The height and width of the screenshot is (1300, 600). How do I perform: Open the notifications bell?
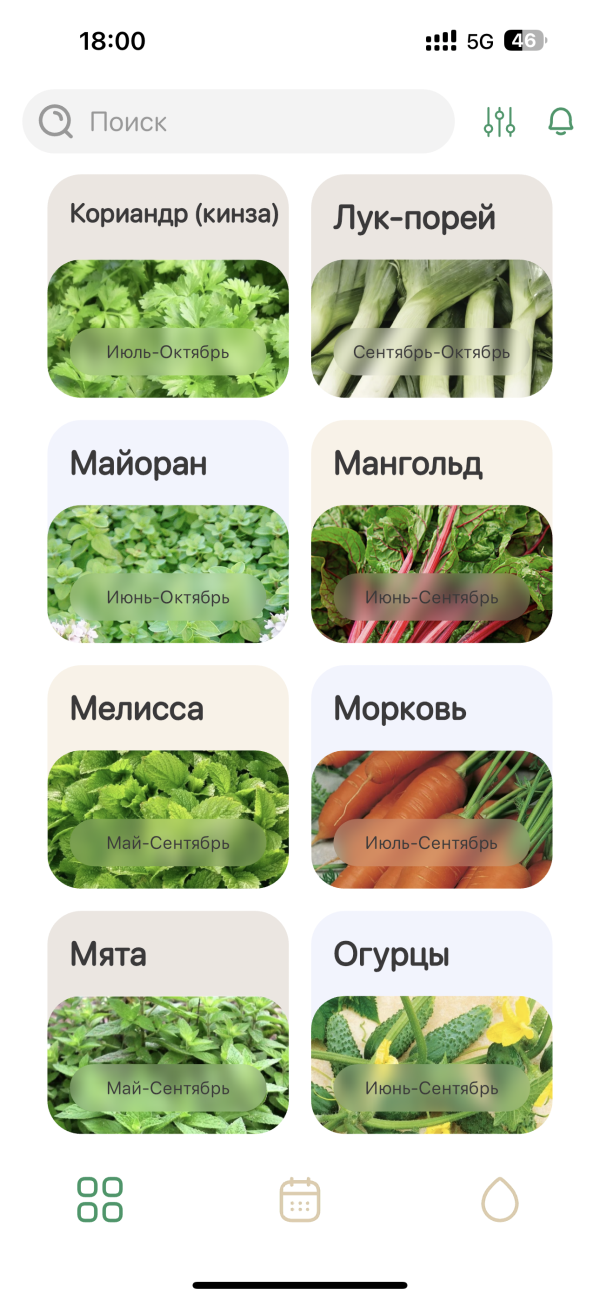pyautogui.click(x=561, y=122)
